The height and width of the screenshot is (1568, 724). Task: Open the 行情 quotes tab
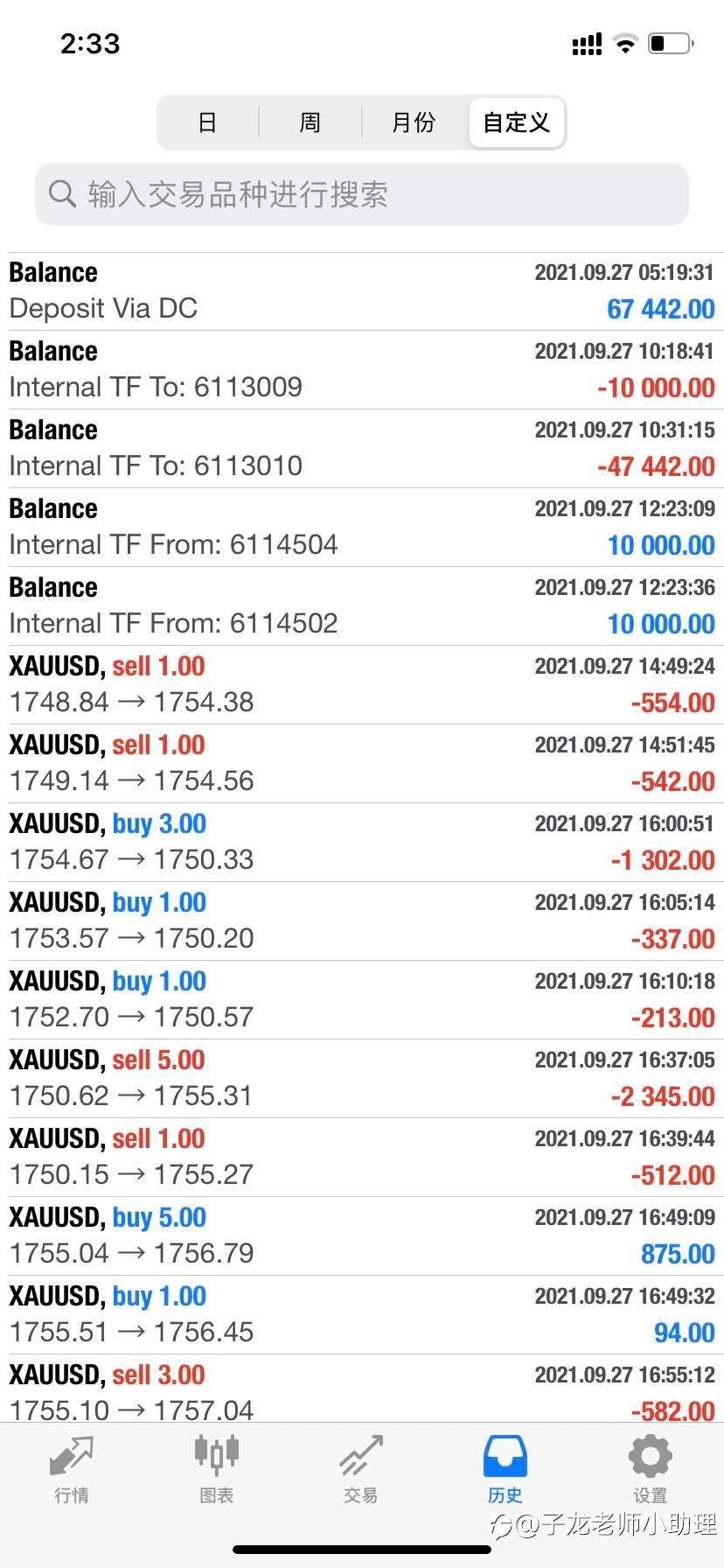[x=72, y=1471]
